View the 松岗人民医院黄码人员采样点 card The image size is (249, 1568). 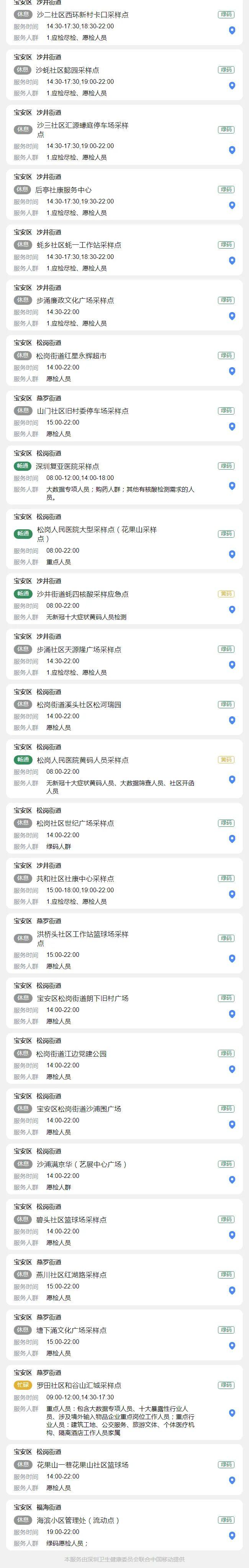(x=82, y=760)
